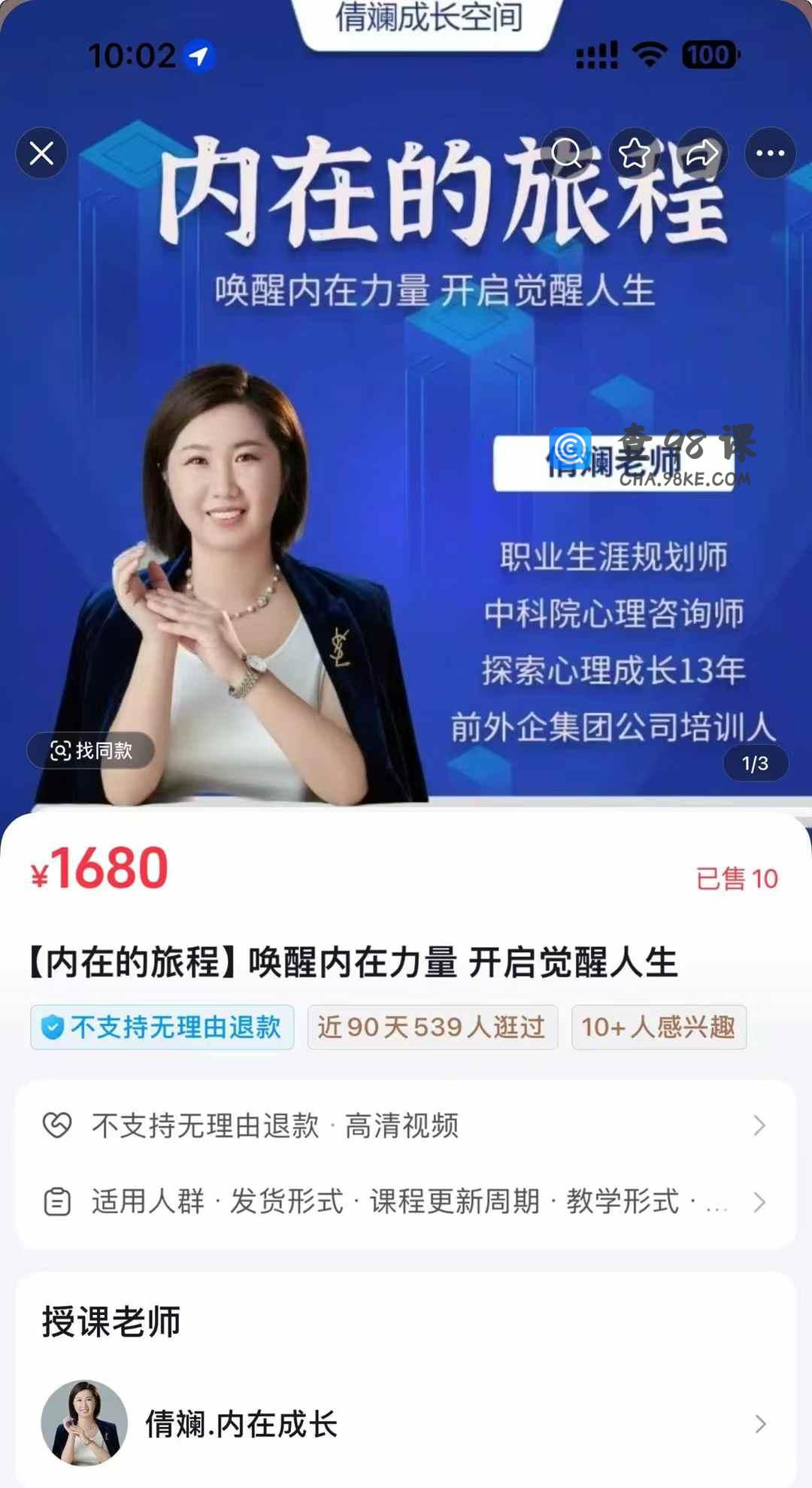
Task: Expand the 适用人群 · 发货形式 details row
Action: (406, 1201)
